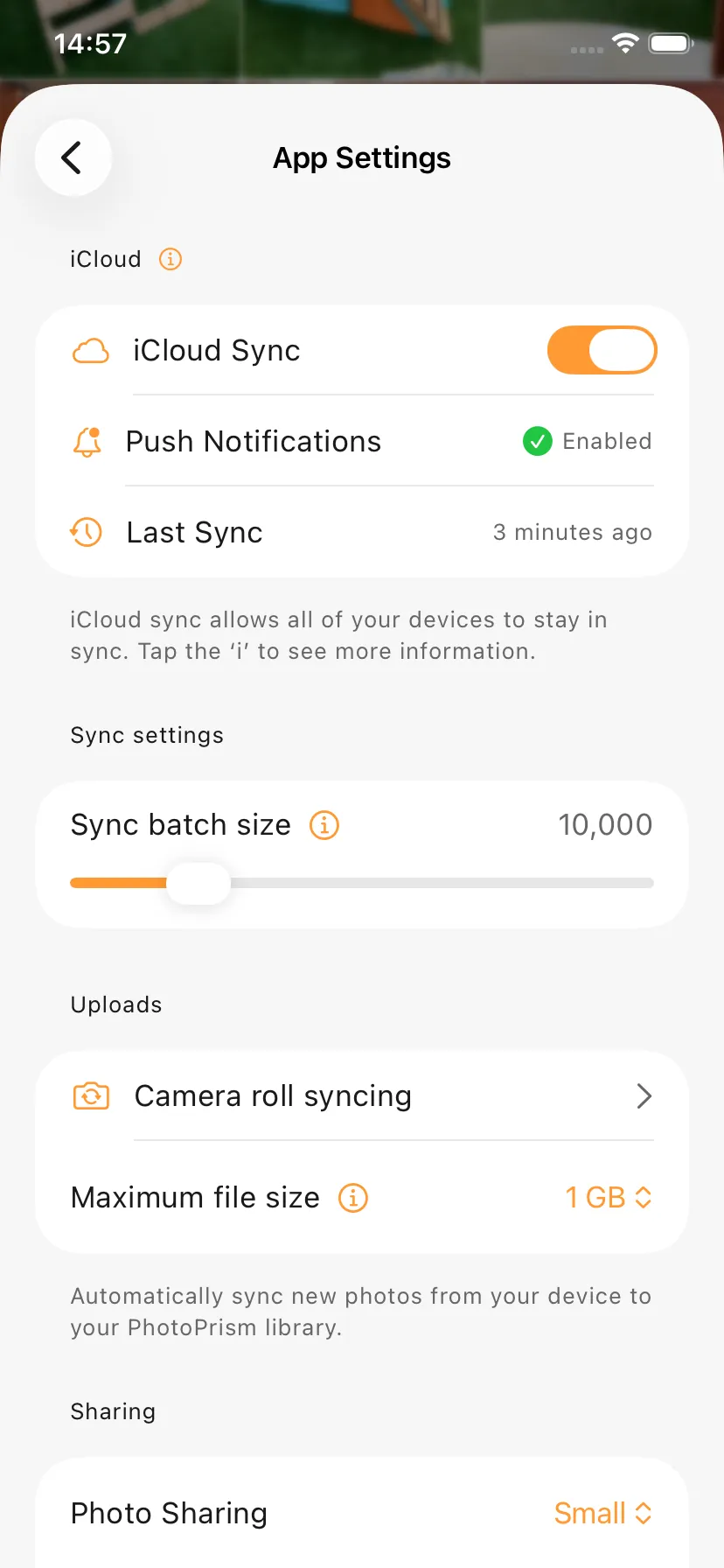724x1568 pixels.
Task: Disable the iCloud Sync toggle
Action: coord(602,349)
